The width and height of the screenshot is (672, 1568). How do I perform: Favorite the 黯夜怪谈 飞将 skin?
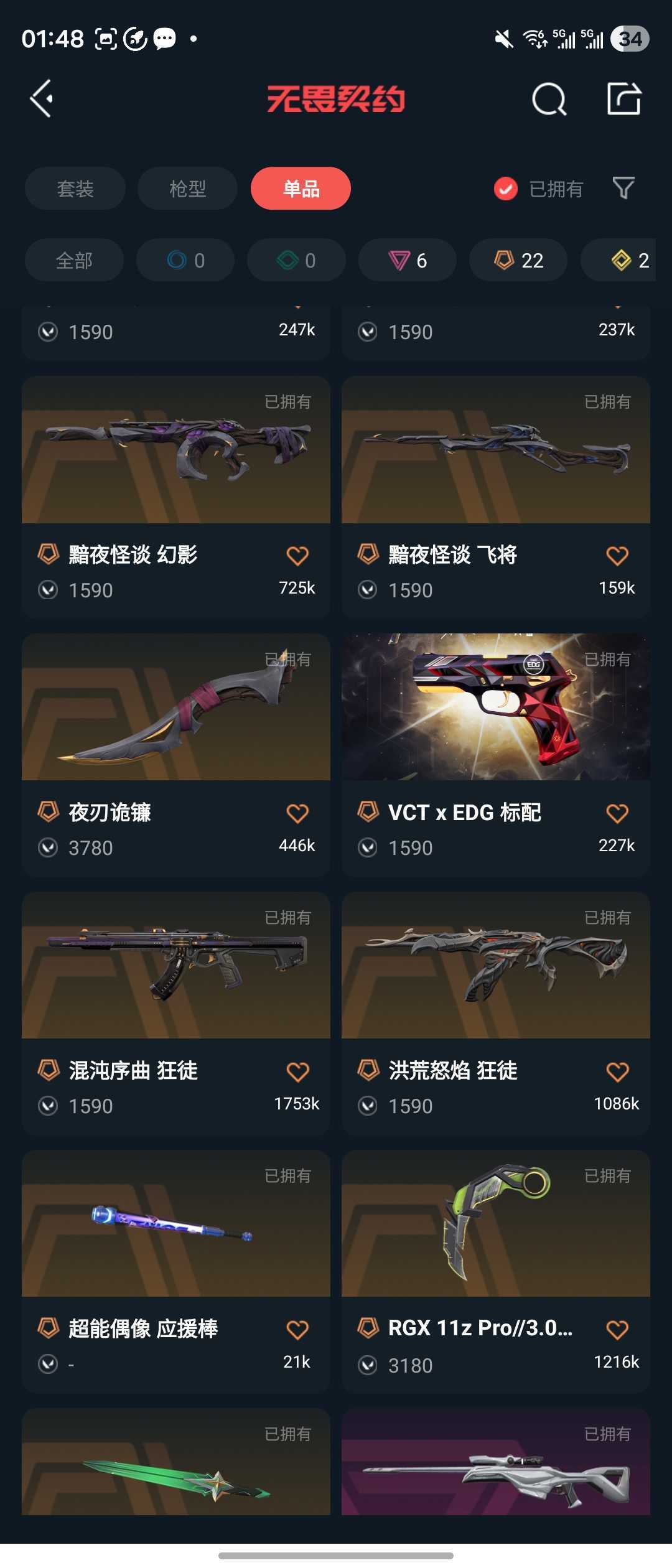pyautogui.click(x=617, y=555)
